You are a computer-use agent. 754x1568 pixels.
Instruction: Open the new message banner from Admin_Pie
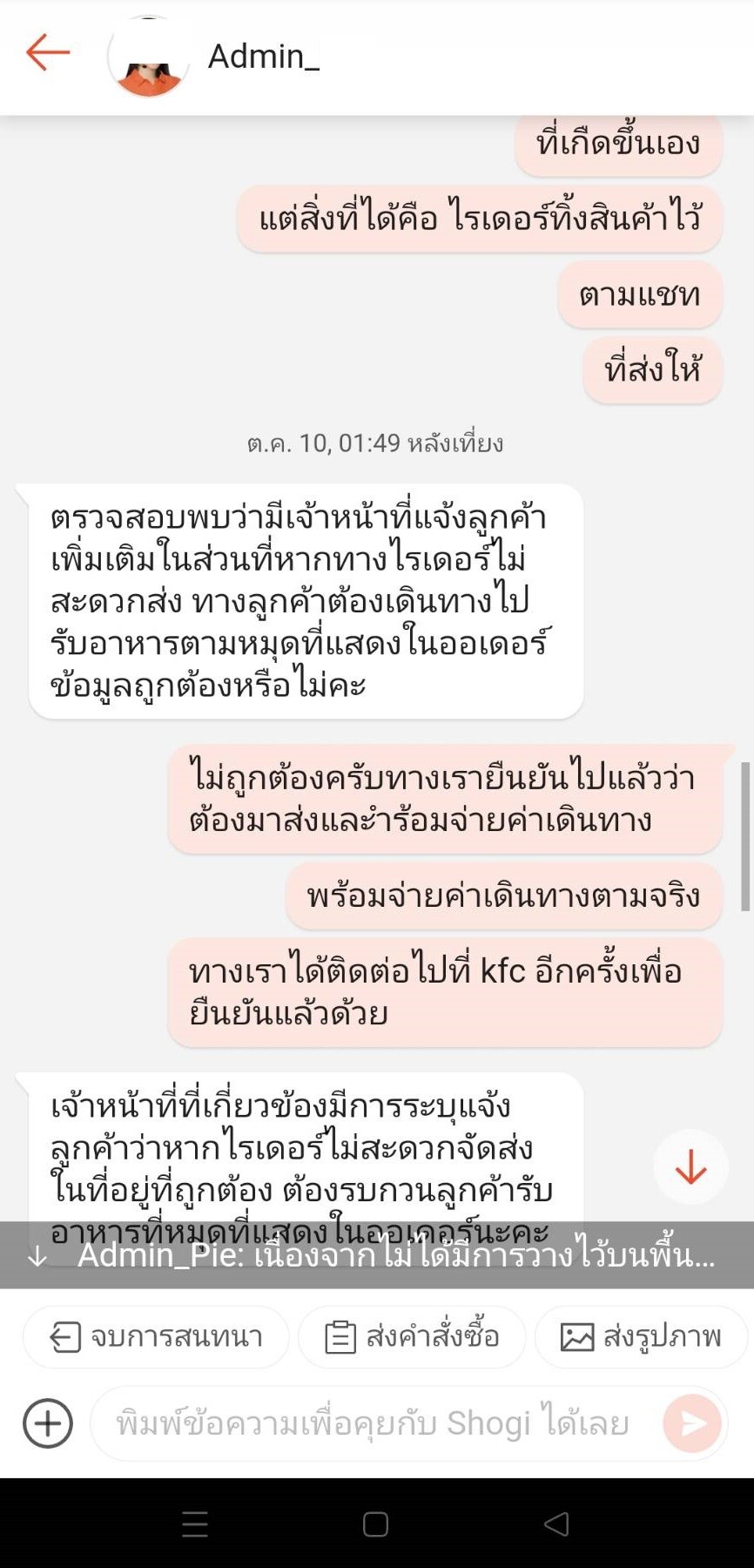[x=377, y=1255]
